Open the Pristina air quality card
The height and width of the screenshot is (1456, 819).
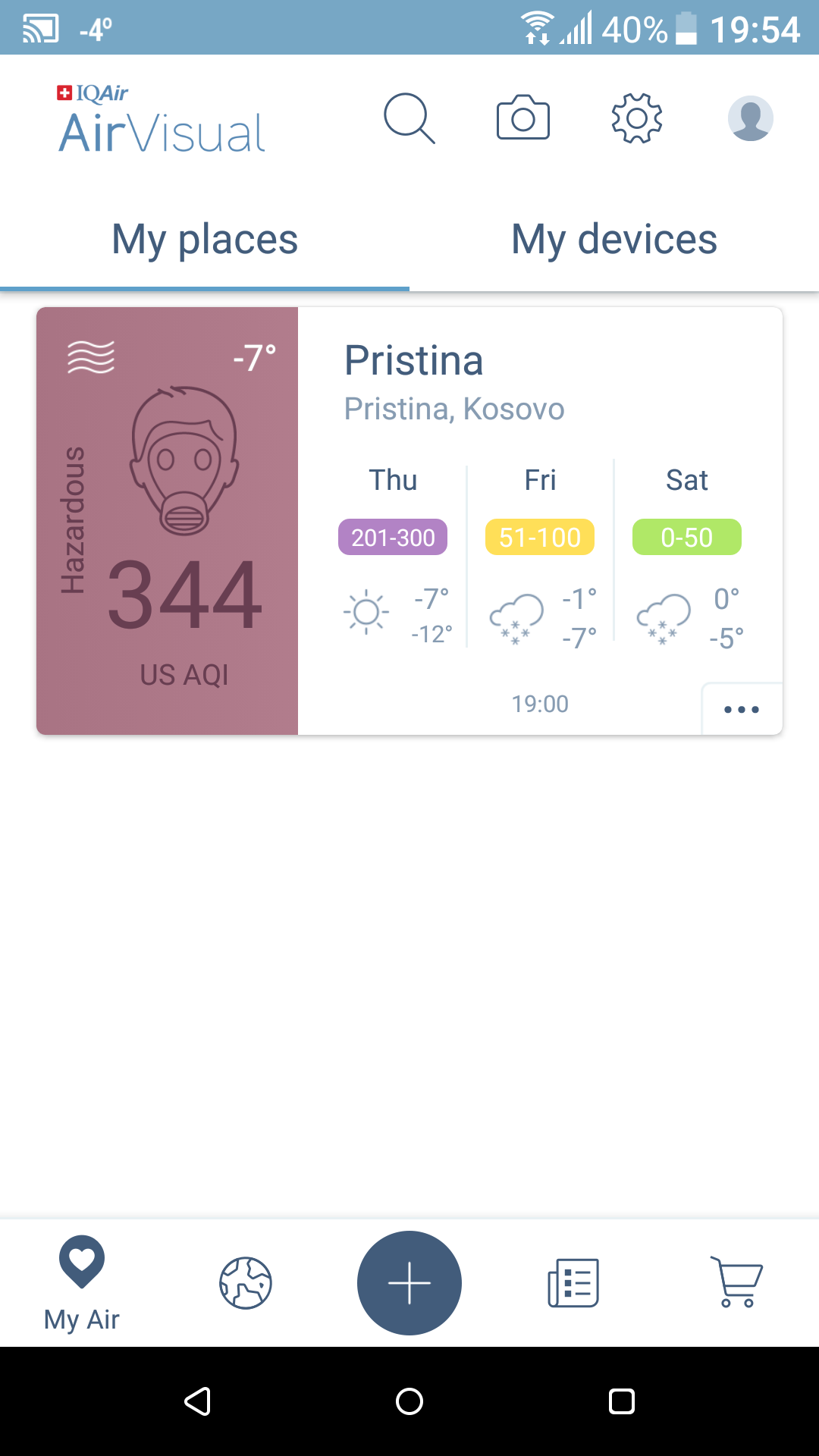[x=409, y=521]
